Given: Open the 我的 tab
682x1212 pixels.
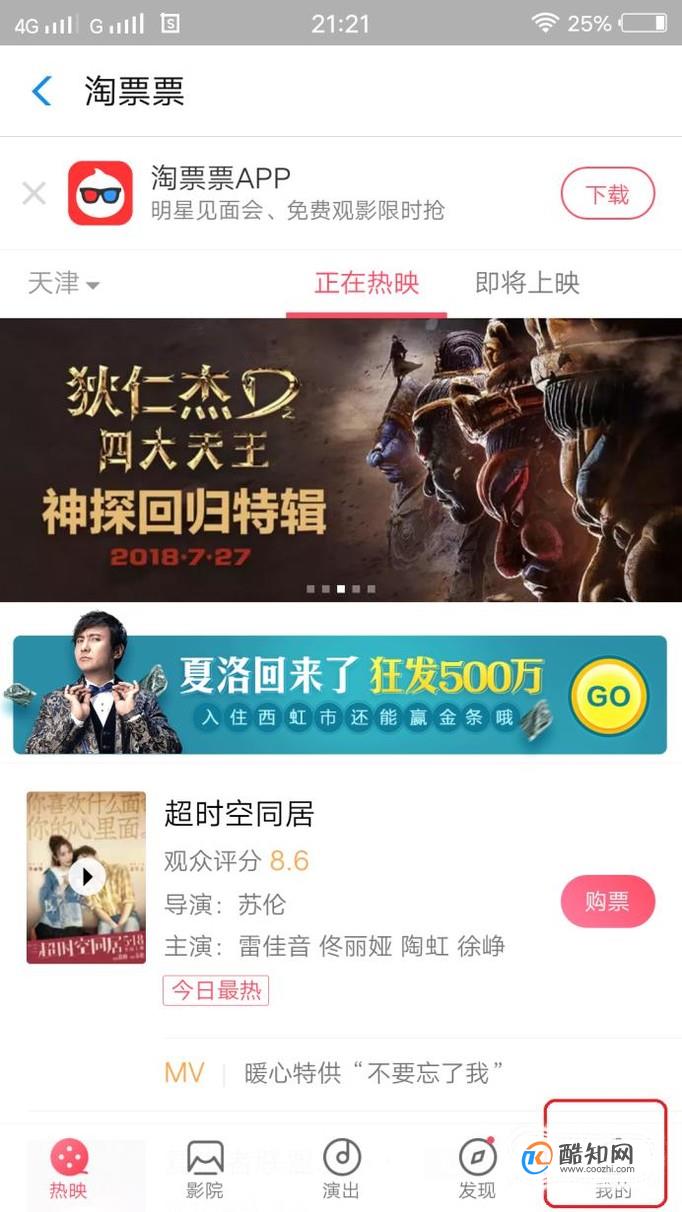Looking at the screenshot, I should [x=612, y=1170].
